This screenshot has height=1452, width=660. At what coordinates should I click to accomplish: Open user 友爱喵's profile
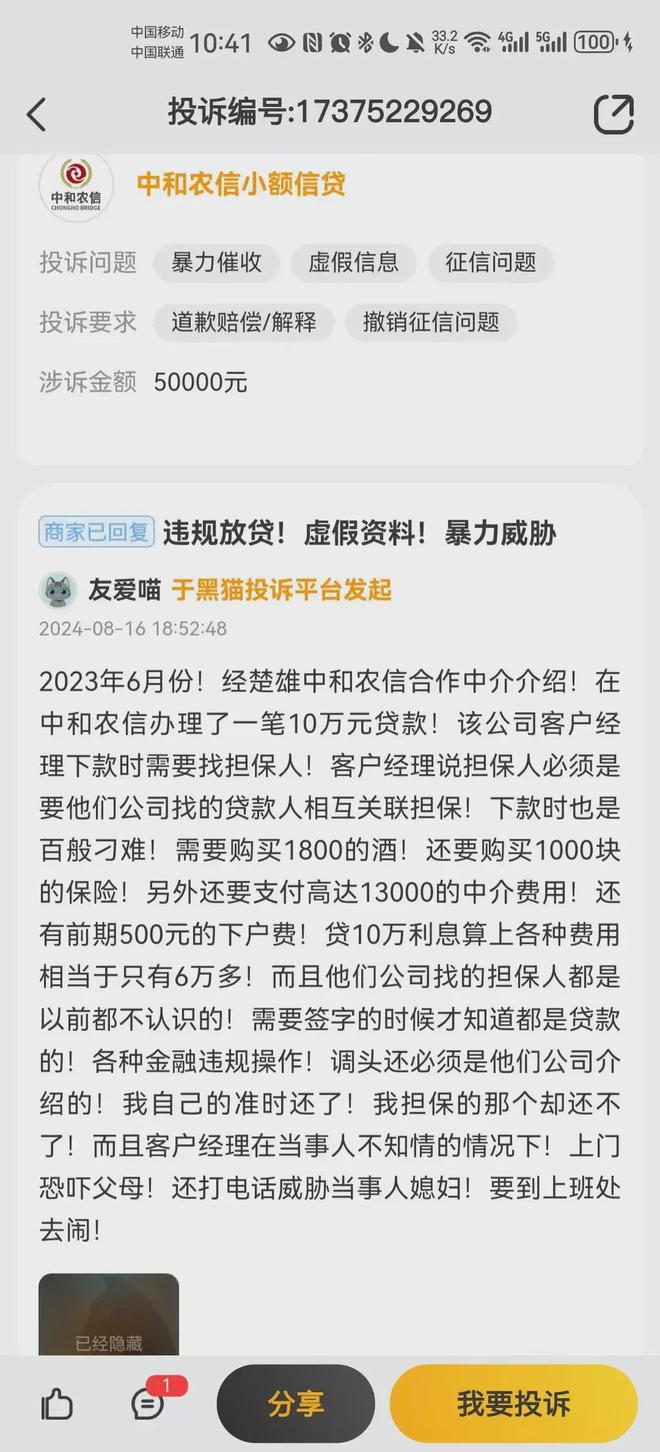pos(125,590)
